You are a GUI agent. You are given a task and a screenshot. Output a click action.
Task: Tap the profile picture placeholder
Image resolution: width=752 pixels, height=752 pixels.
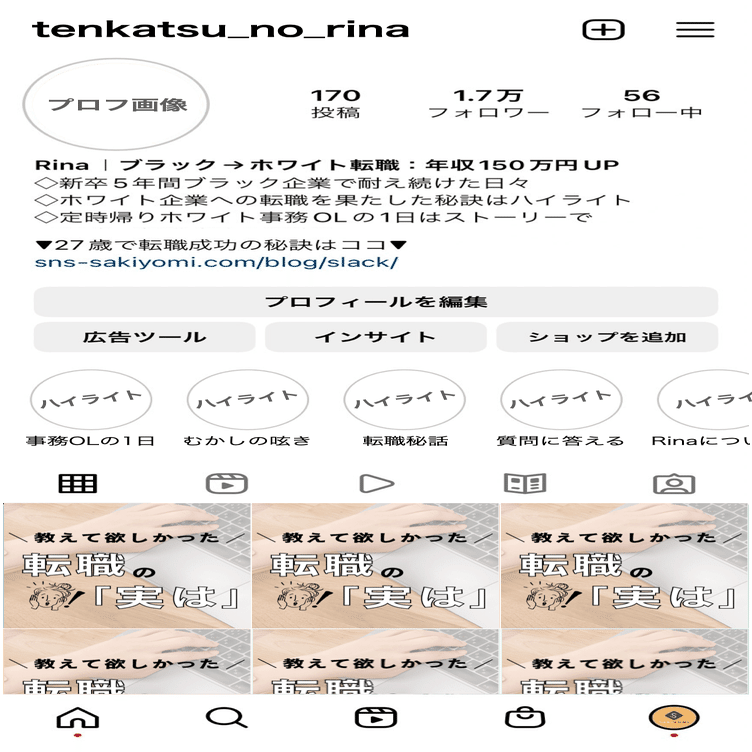coord(118,105)
